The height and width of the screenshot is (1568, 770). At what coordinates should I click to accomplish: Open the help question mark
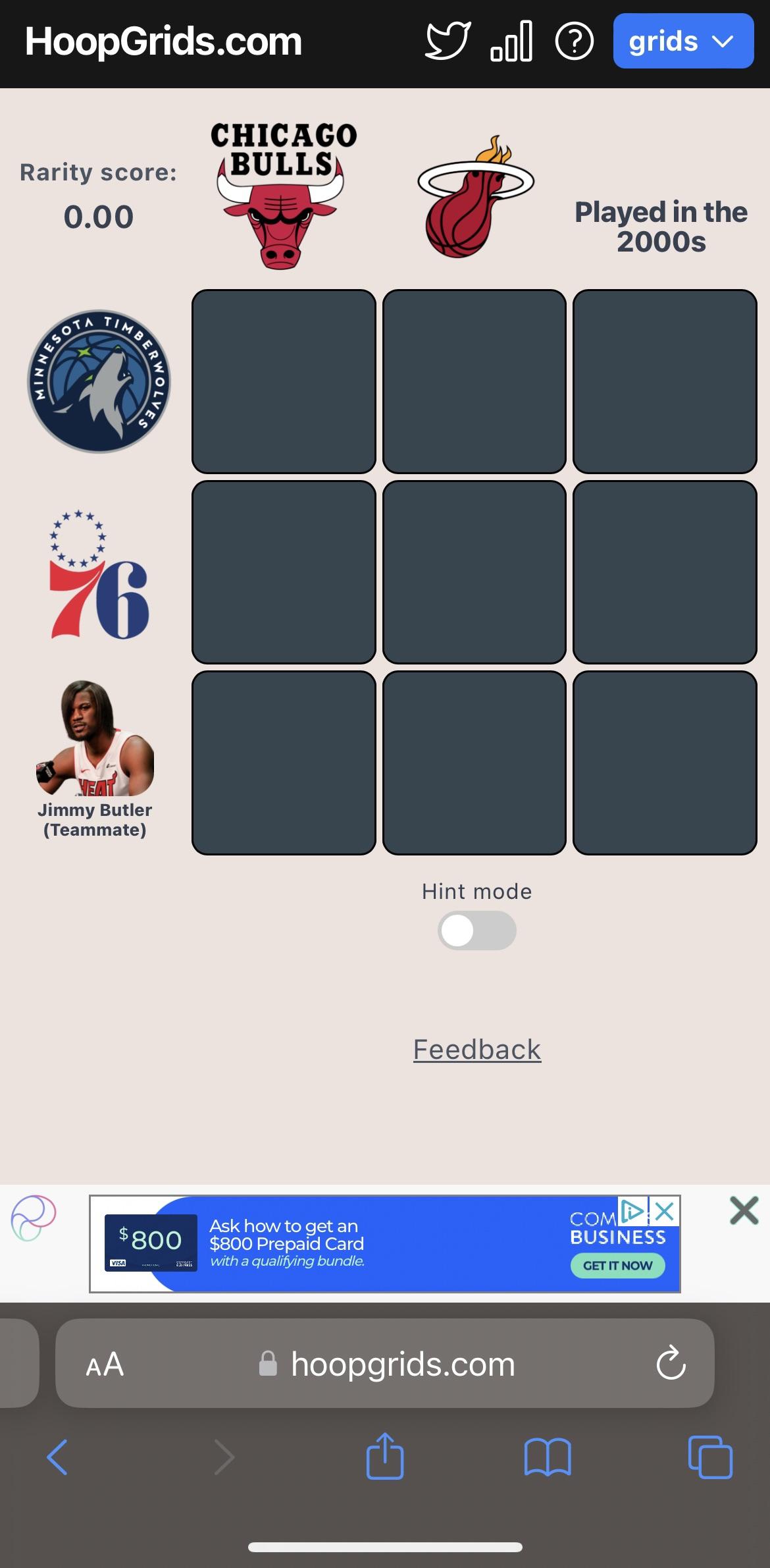(575, 41)
